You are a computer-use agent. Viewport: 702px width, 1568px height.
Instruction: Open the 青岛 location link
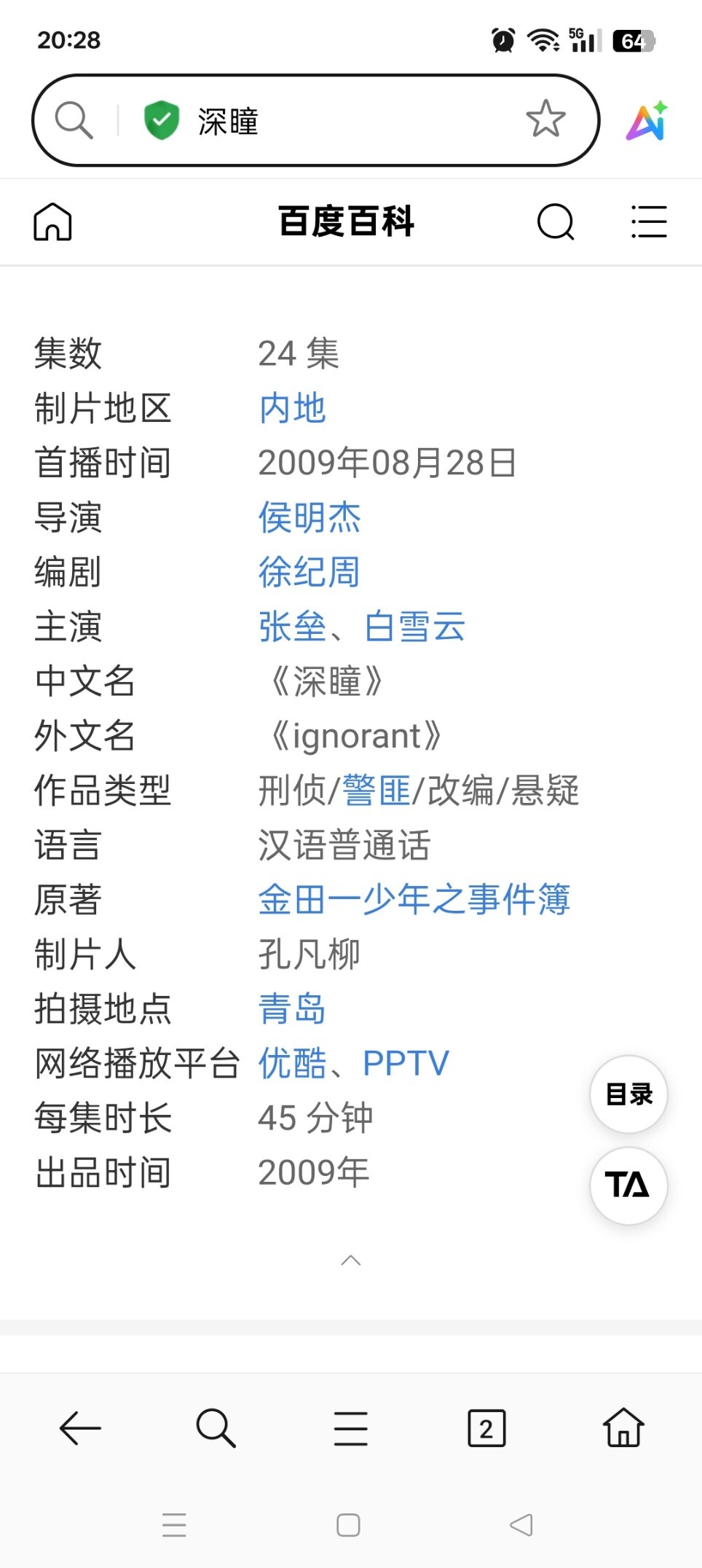(292, 1009)
